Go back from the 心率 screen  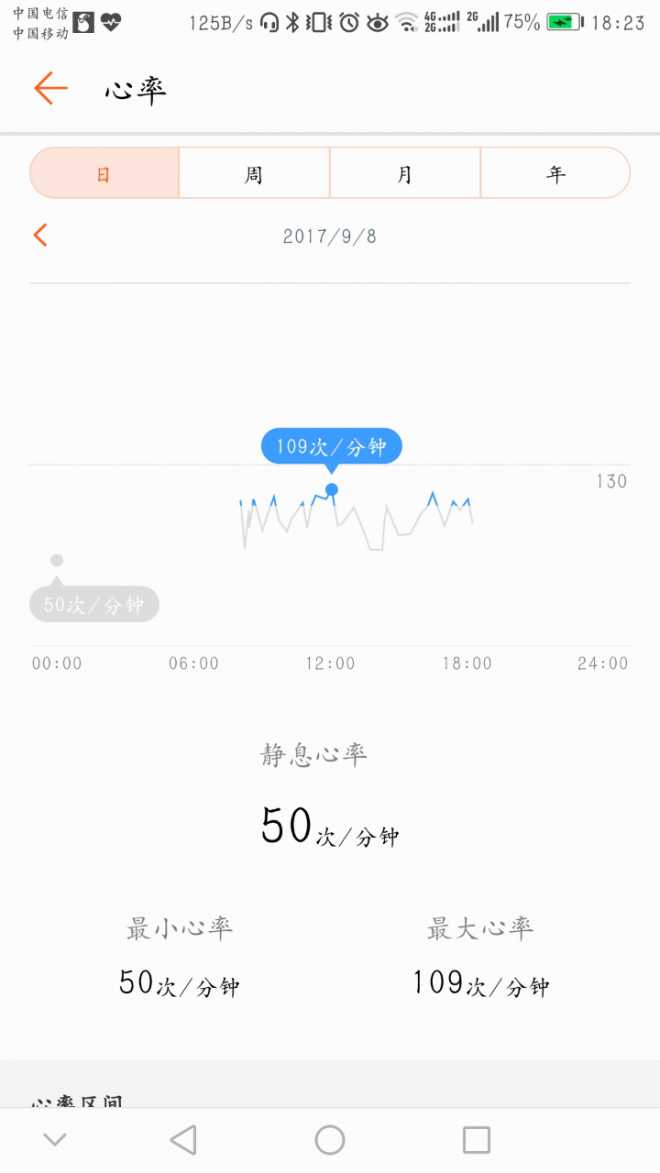pyautogui.click(x=51, y=88)
